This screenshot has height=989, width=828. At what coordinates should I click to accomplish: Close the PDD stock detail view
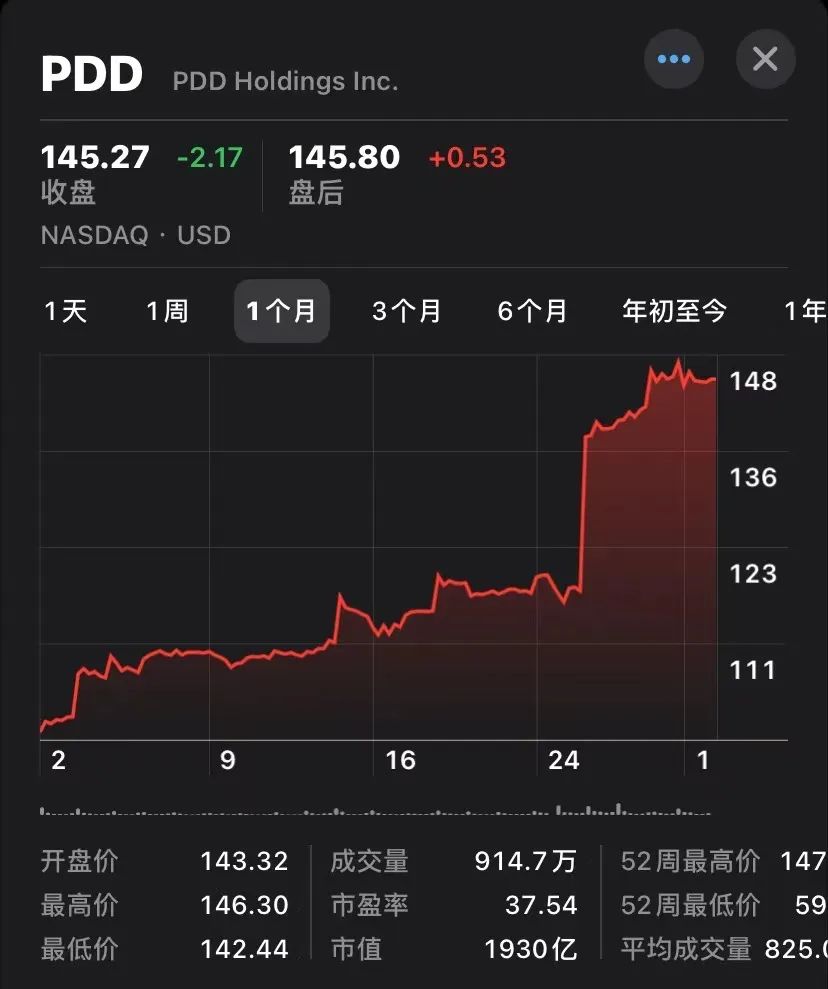(765, 59)
